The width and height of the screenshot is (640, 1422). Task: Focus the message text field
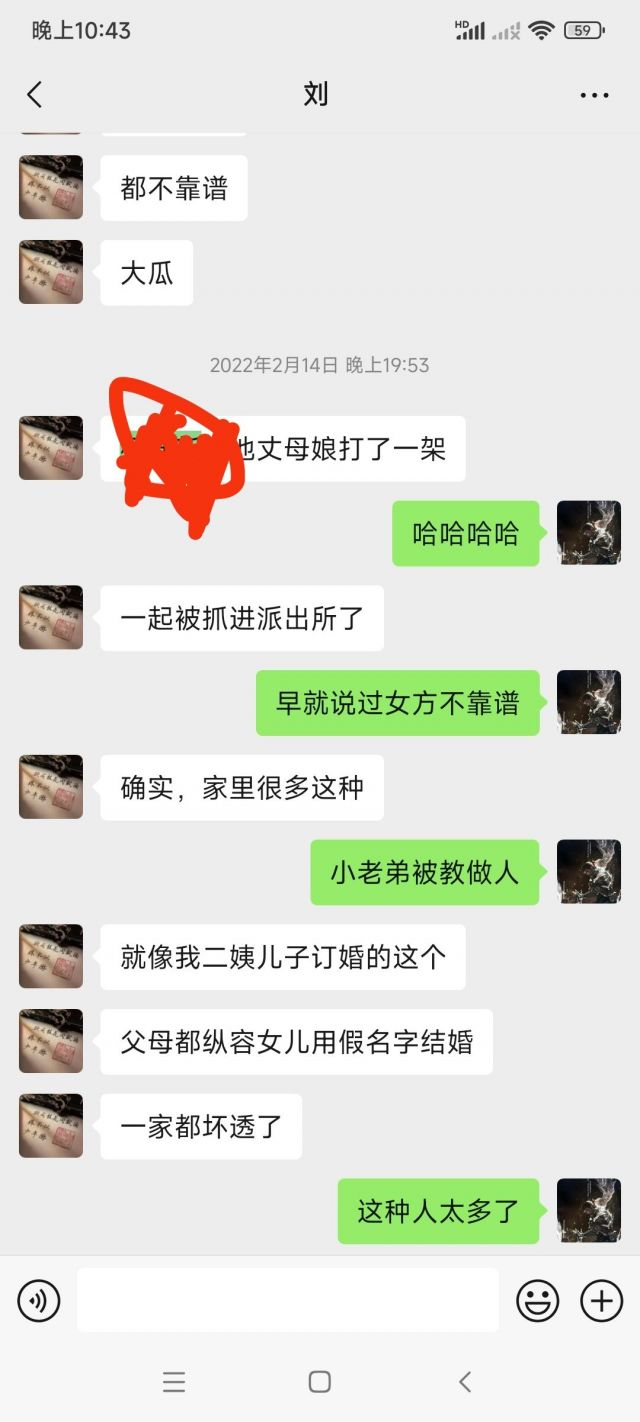coord(287,1300)
